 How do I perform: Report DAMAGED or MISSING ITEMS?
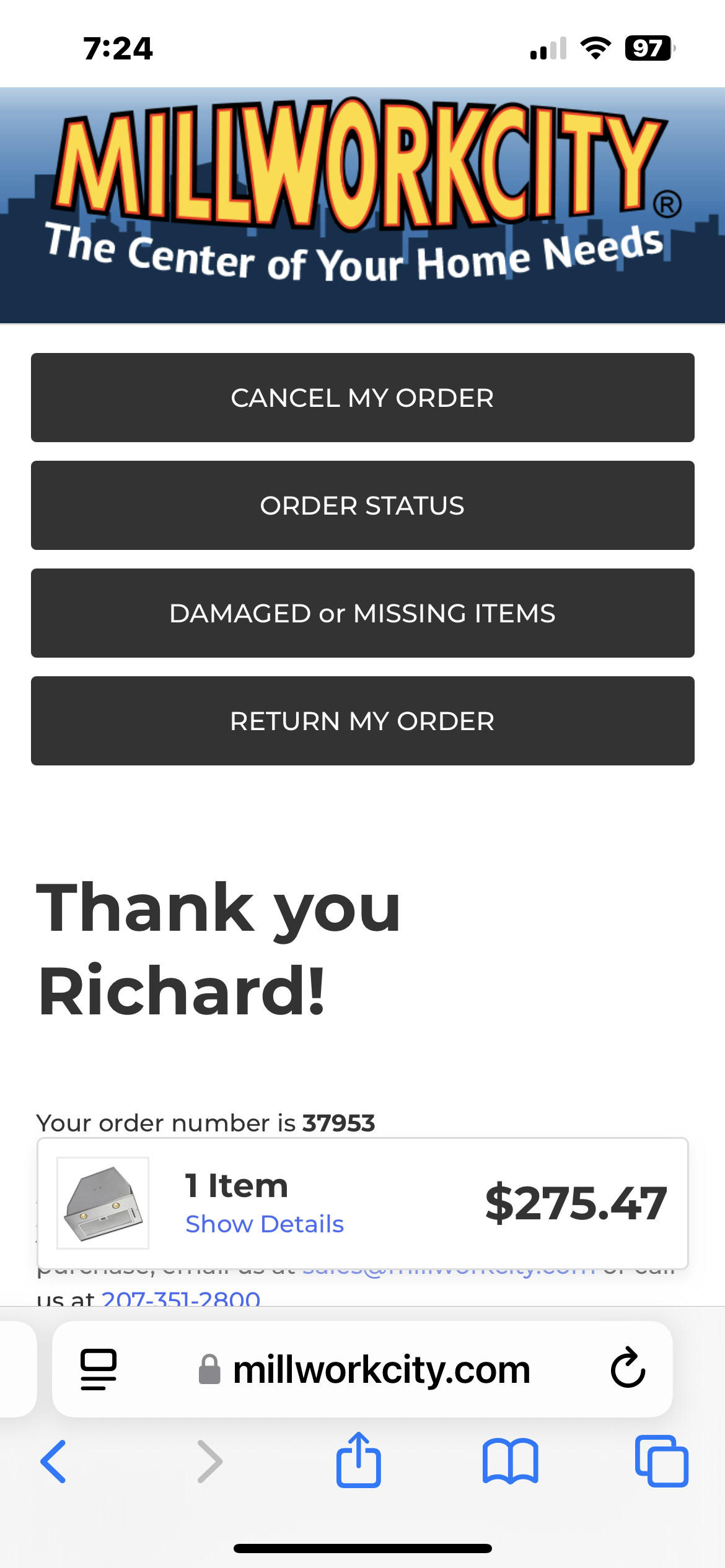pos(362,613)
